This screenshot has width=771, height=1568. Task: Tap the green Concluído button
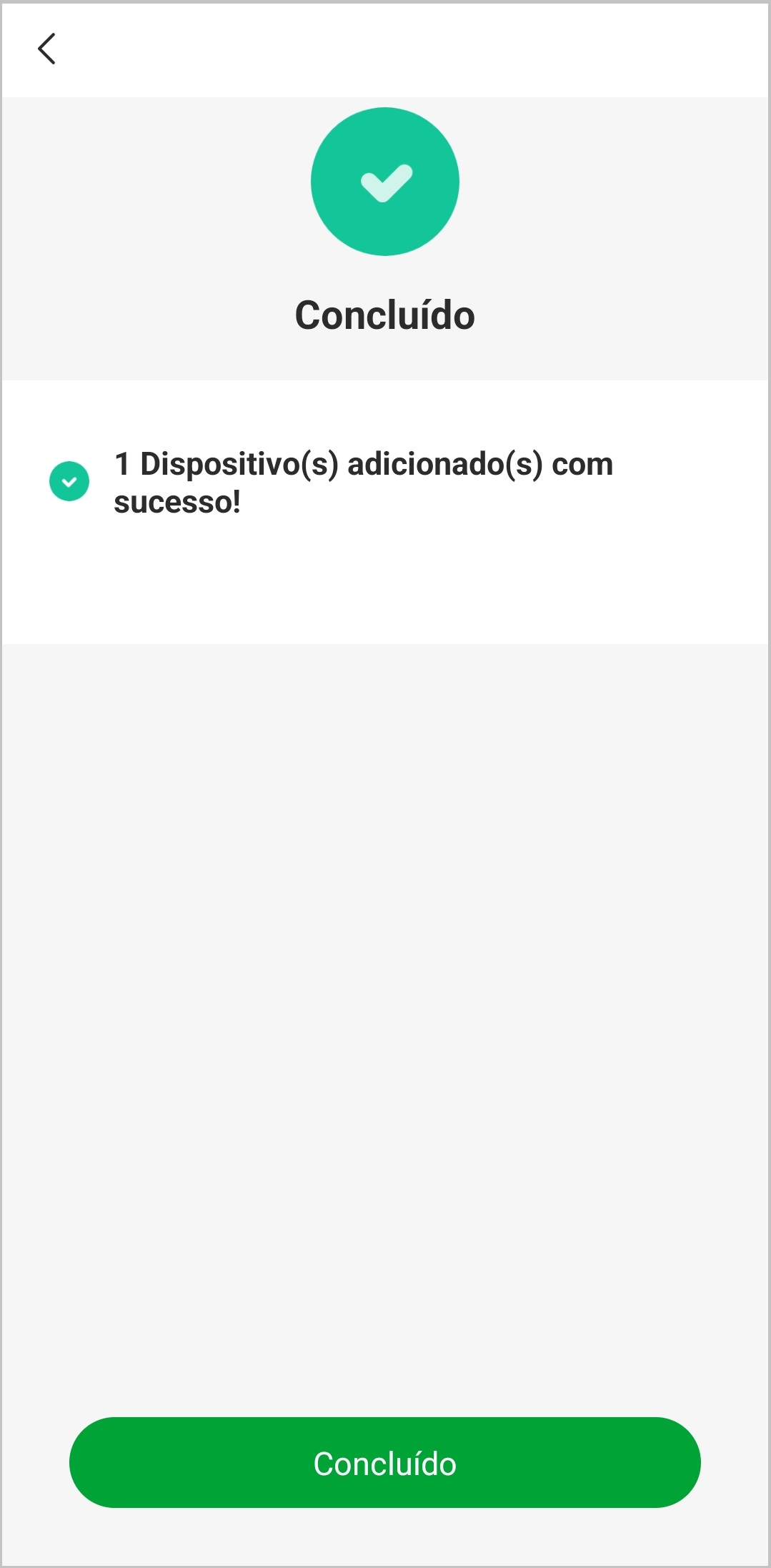click(x=384, y=1463)
